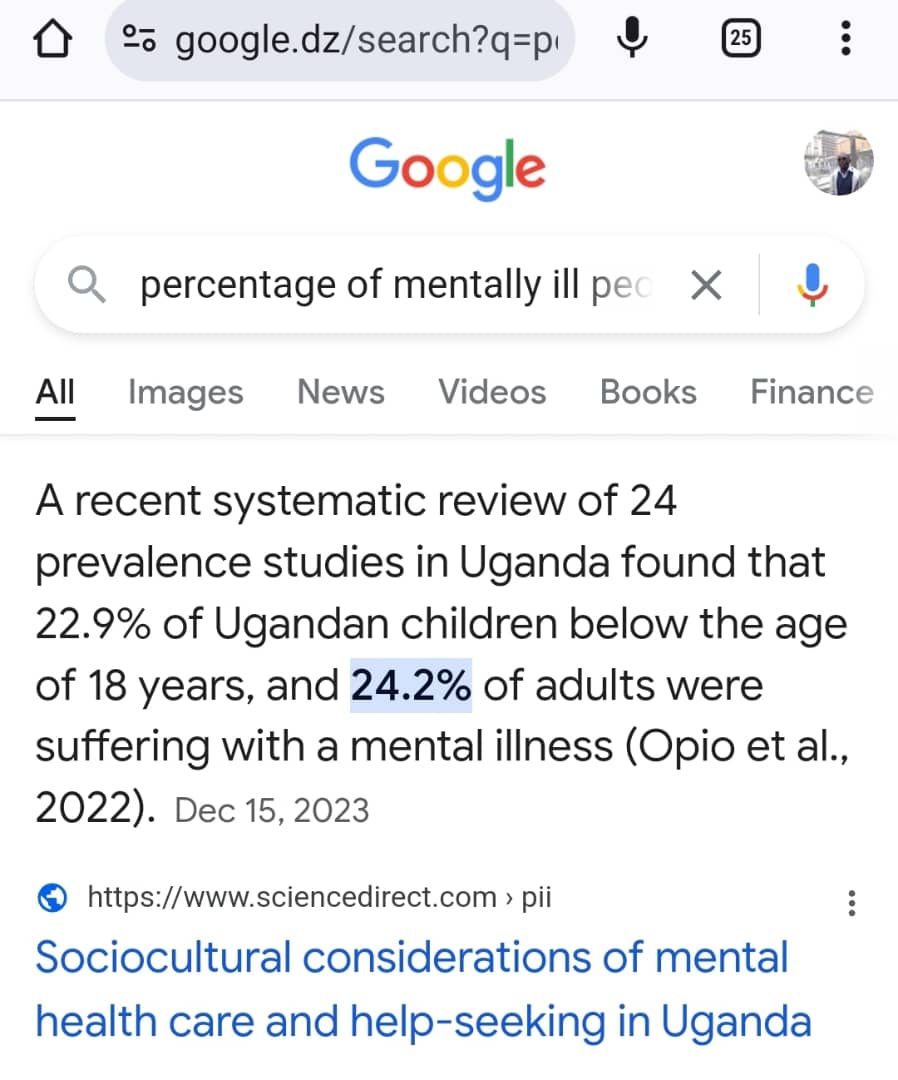Select the All results tab
The height and width of the screenshot is (1080, 898).
pos(55,392)
